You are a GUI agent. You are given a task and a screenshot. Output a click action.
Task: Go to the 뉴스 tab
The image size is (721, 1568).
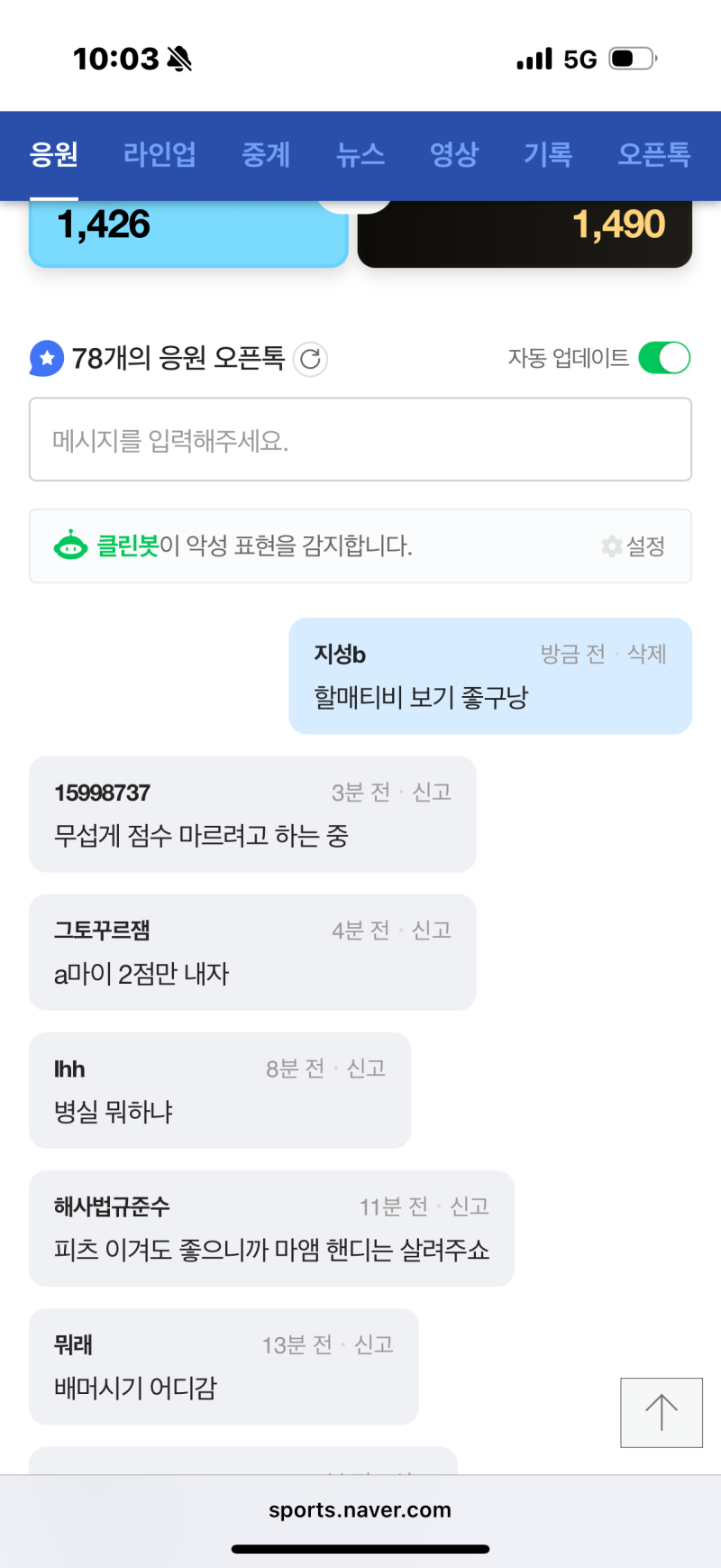(360, 155)
